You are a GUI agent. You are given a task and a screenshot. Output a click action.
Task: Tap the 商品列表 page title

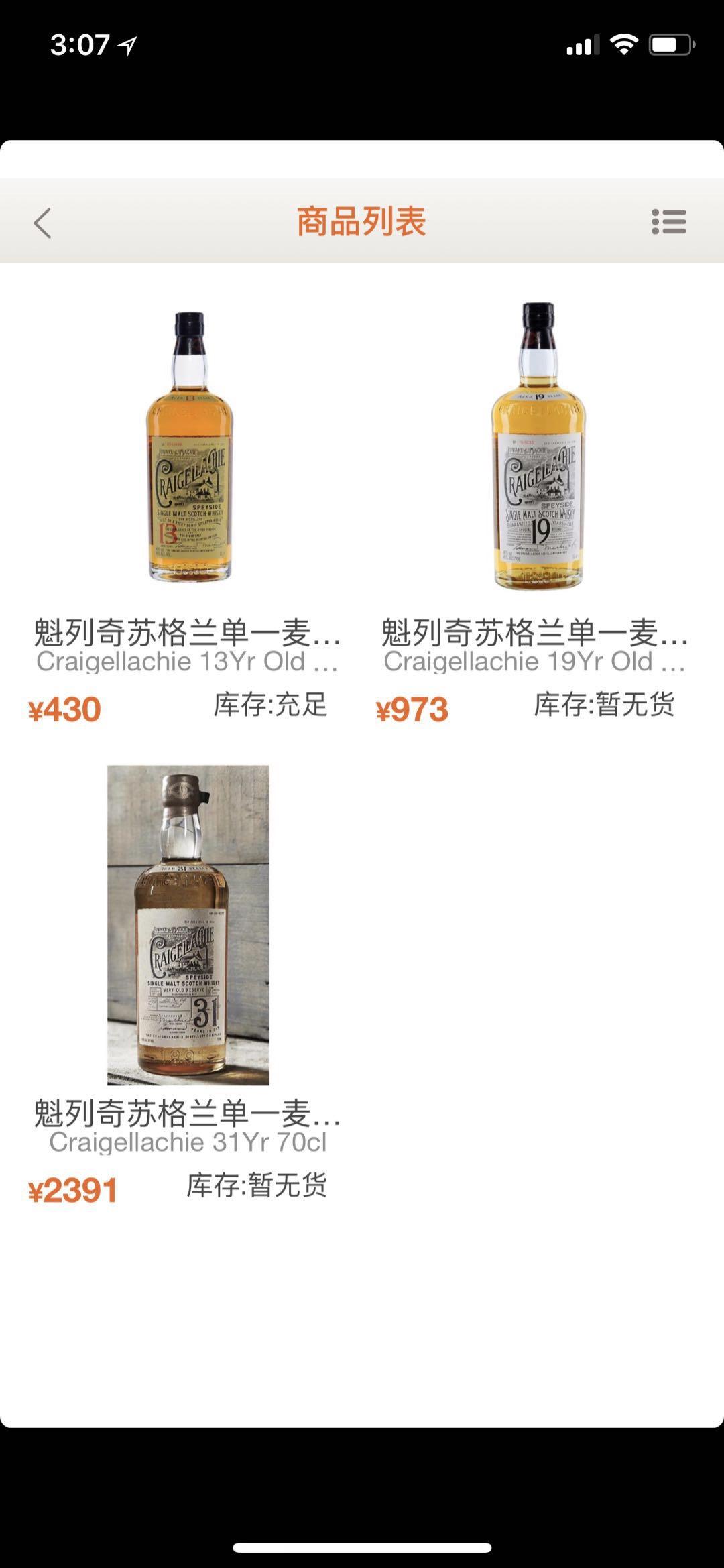tap(362, 221)
